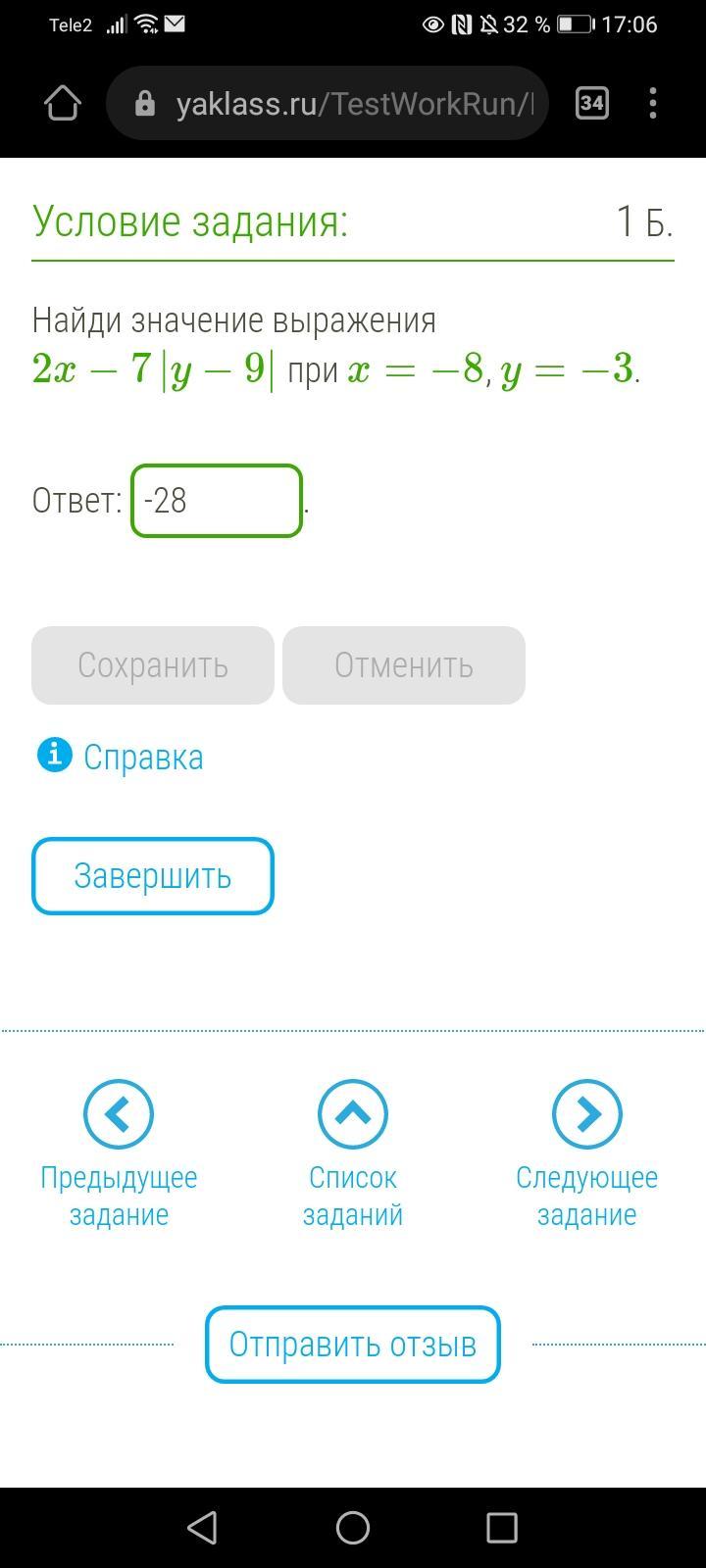Viewport: 706px width, 1568px height.
Task: Tap the system recent apps button
Action: 502,1527
